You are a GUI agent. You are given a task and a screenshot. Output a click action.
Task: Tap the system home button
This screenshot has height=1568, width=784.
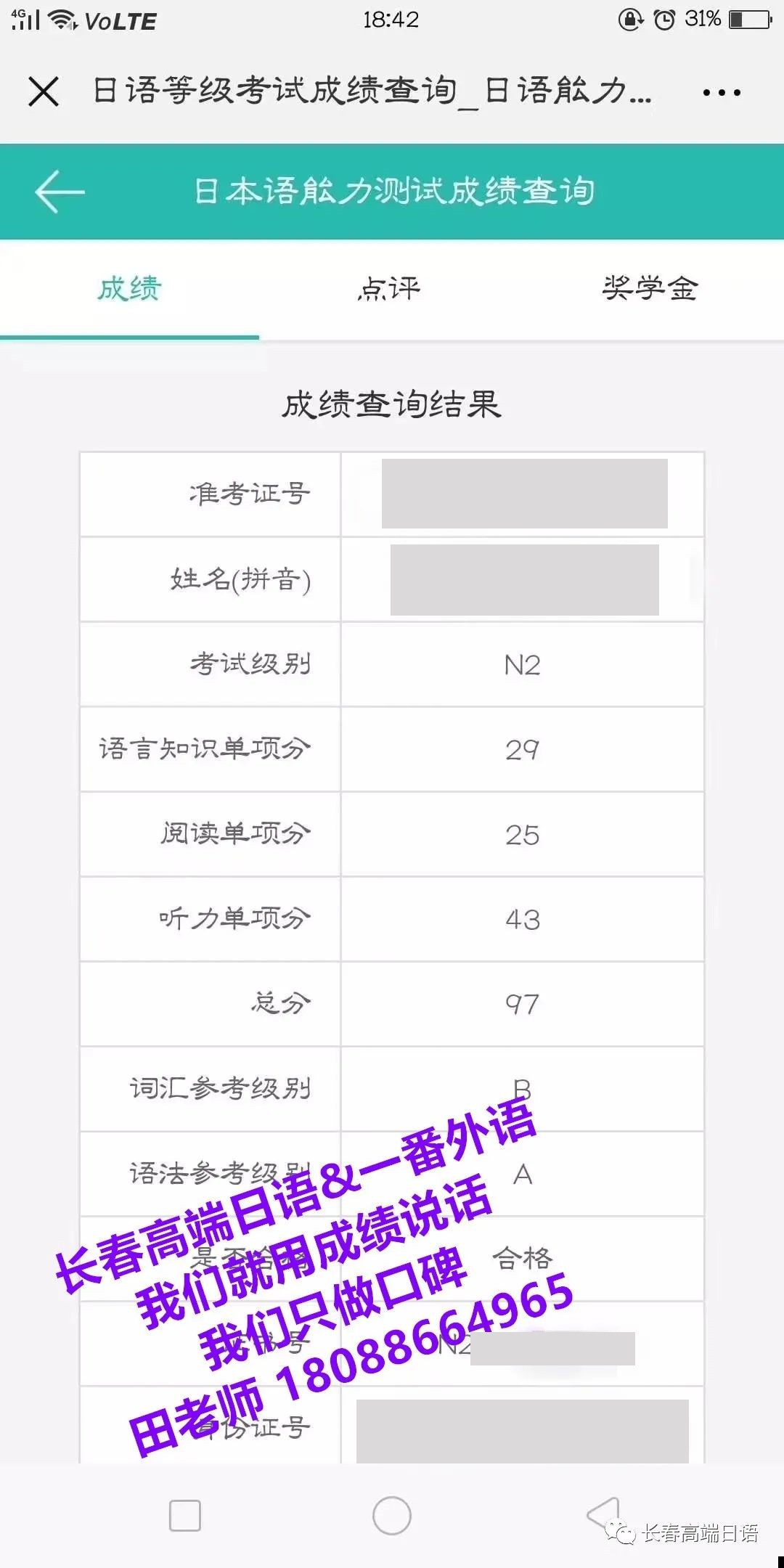pos(392,1516)
